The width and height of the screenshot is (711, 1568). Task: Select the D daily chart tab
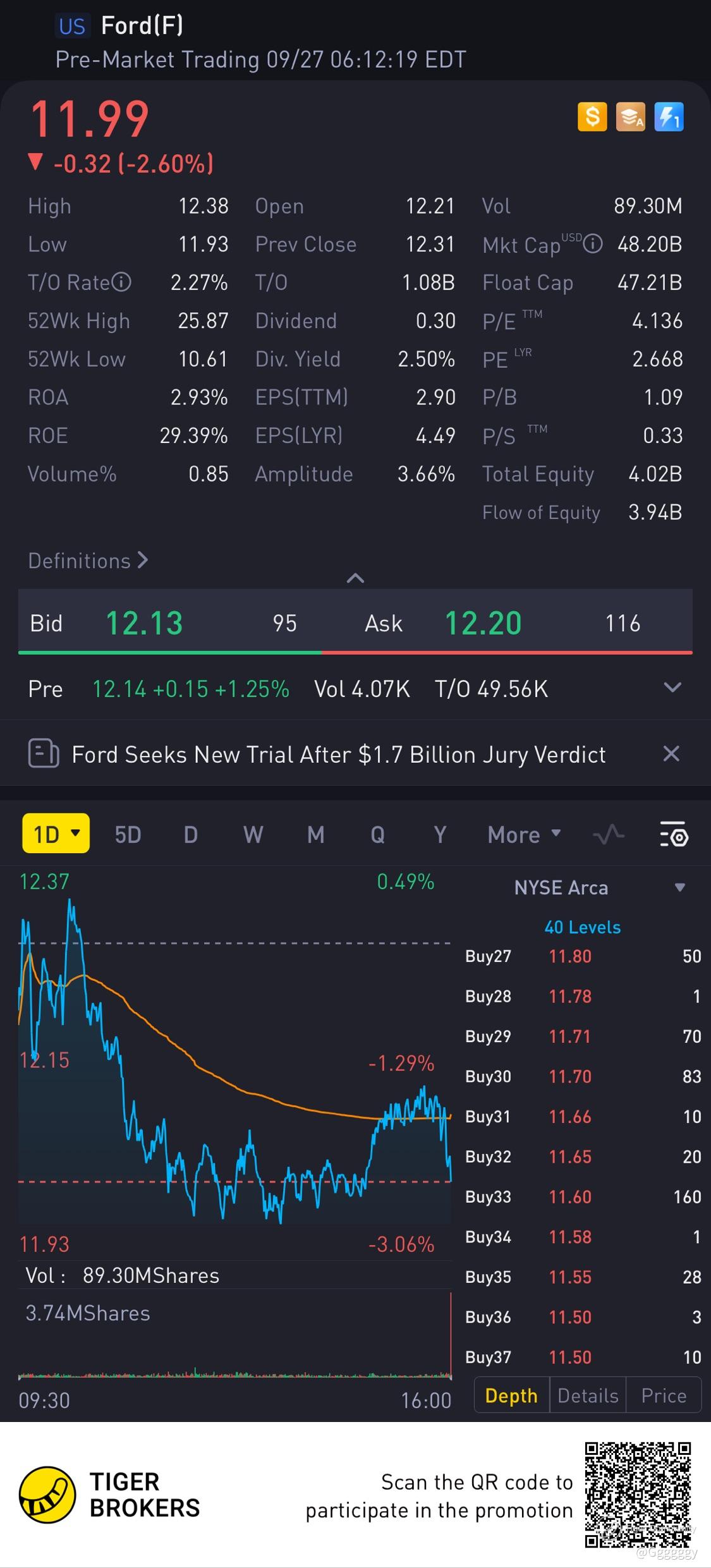point(190,835)
